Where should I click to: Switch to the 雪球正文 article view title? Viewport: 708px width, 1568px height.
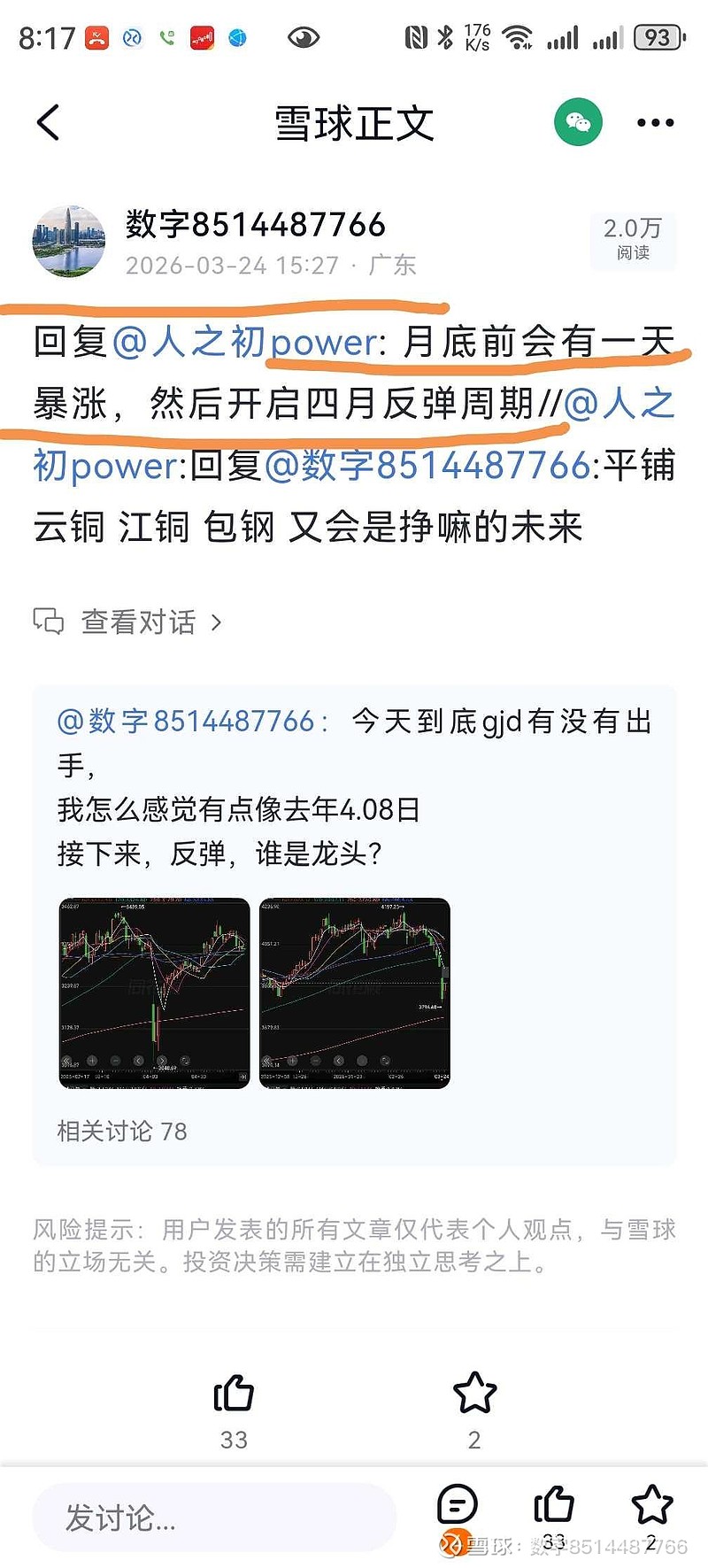pos(352,122)
